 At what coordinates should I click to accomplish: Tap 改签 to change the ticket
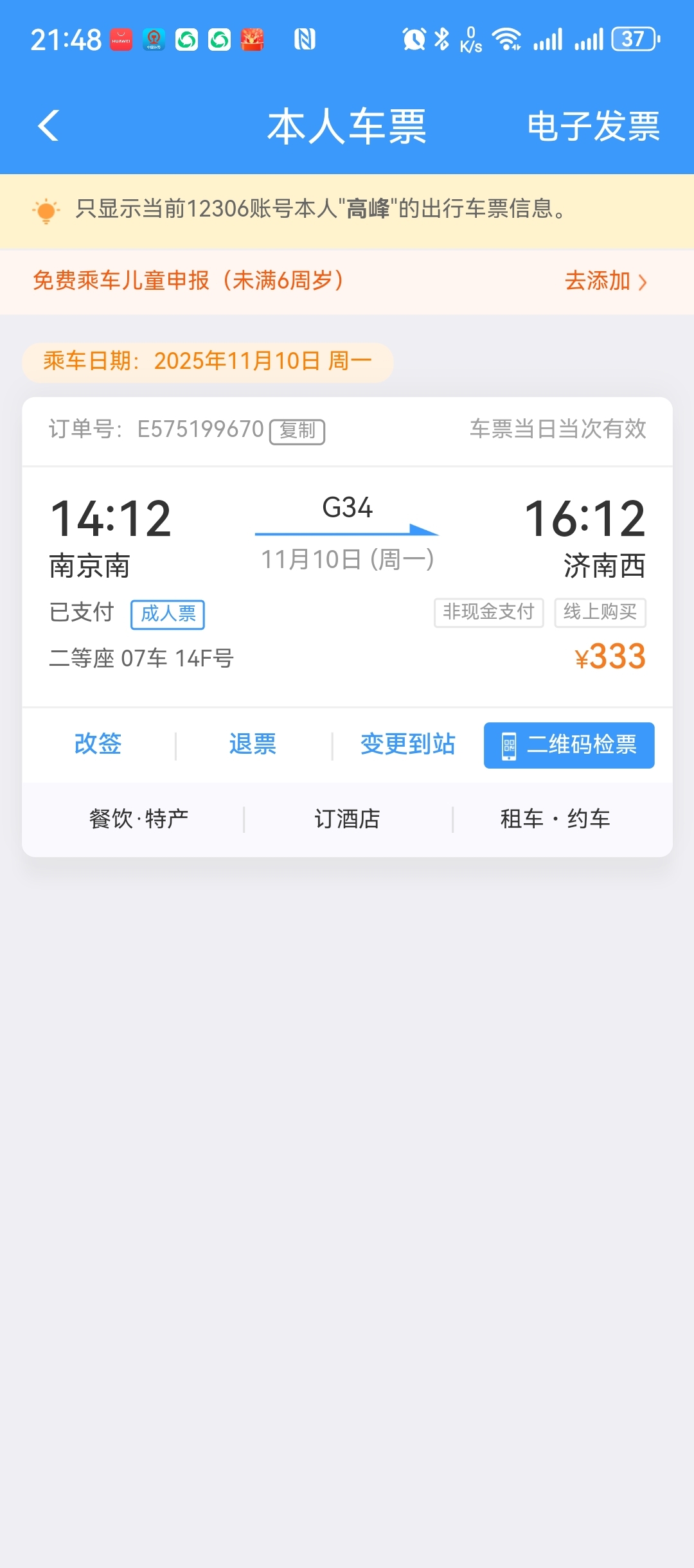tap(98, 745)
